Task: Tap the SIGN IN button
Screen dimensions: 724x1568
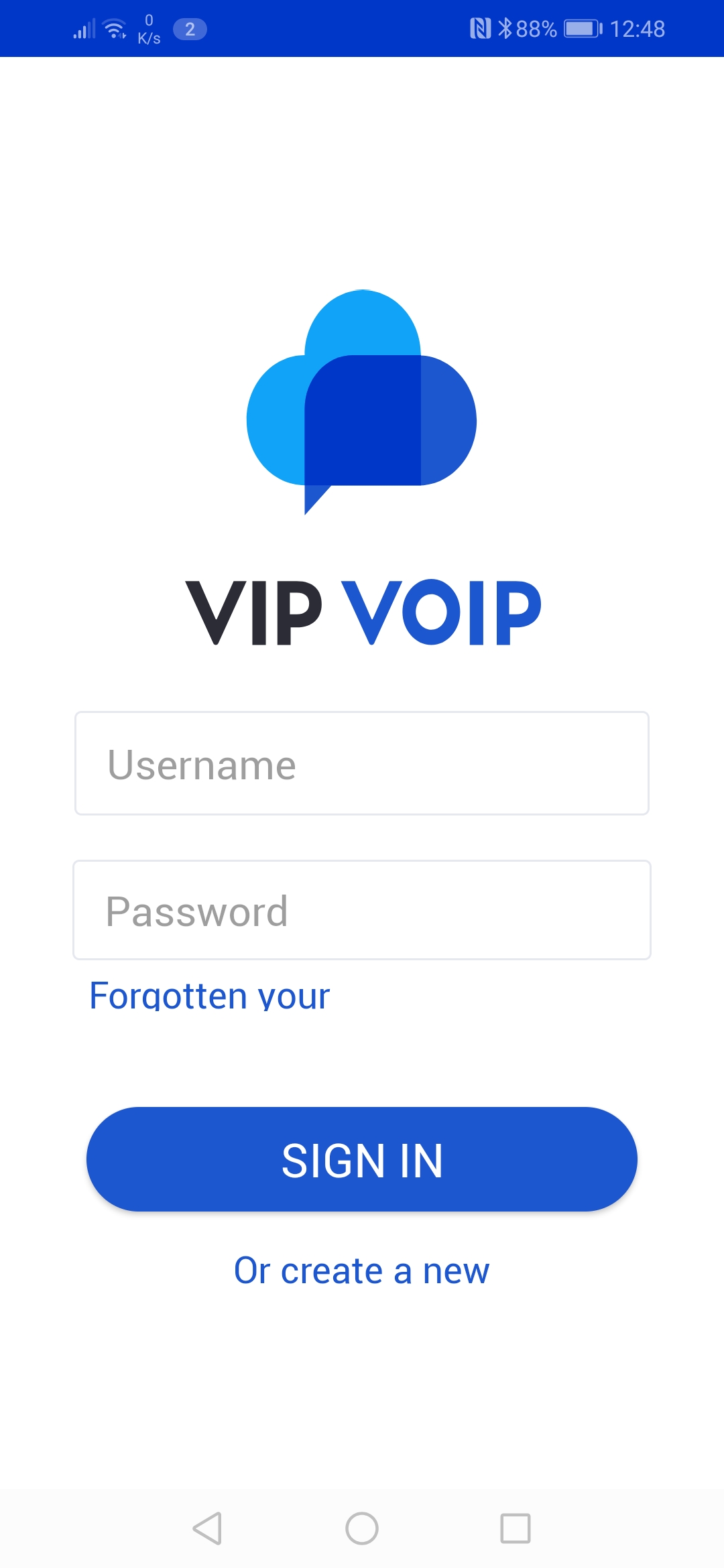Action: pyautogui.click(x=362, y=1159)
